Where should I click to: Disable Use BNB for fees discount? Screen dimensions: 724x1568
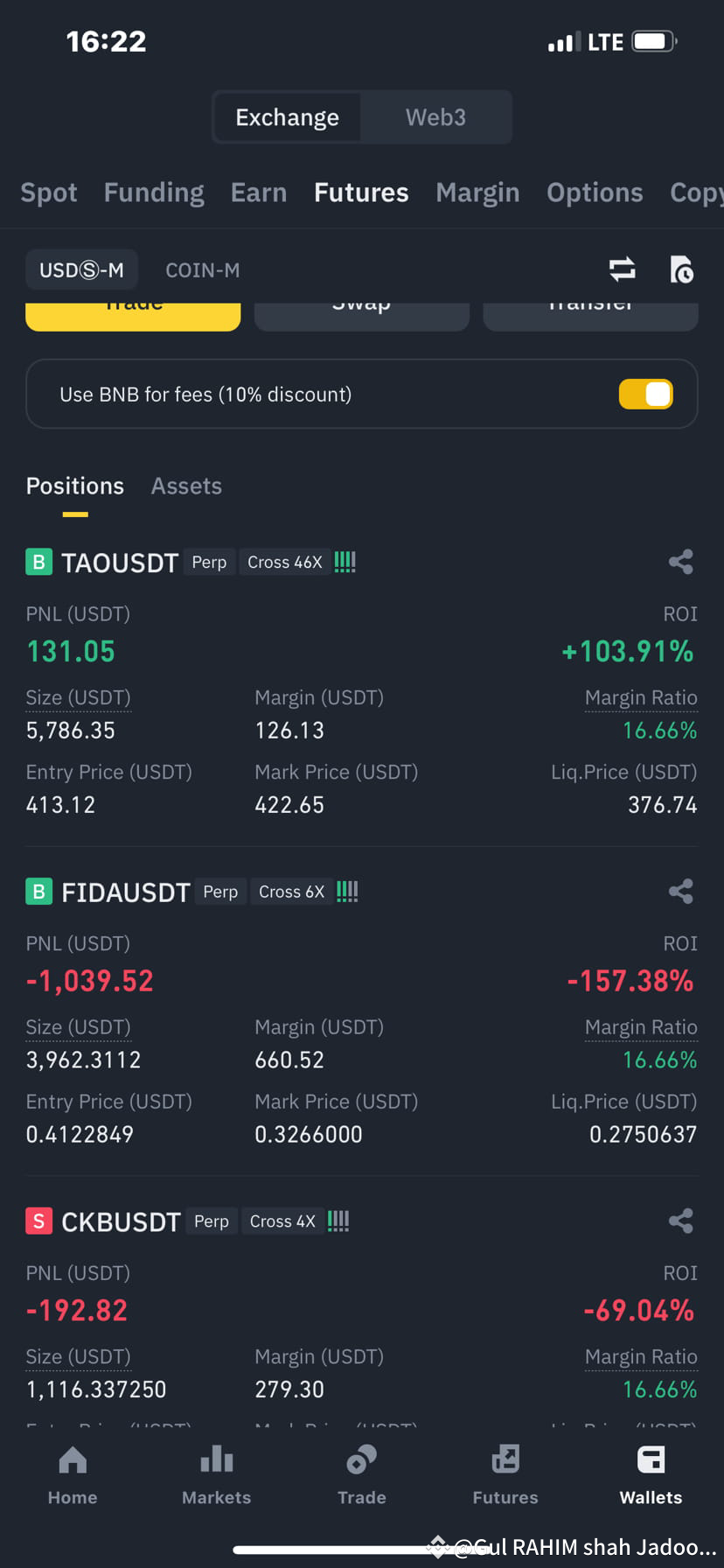[645, 394]
